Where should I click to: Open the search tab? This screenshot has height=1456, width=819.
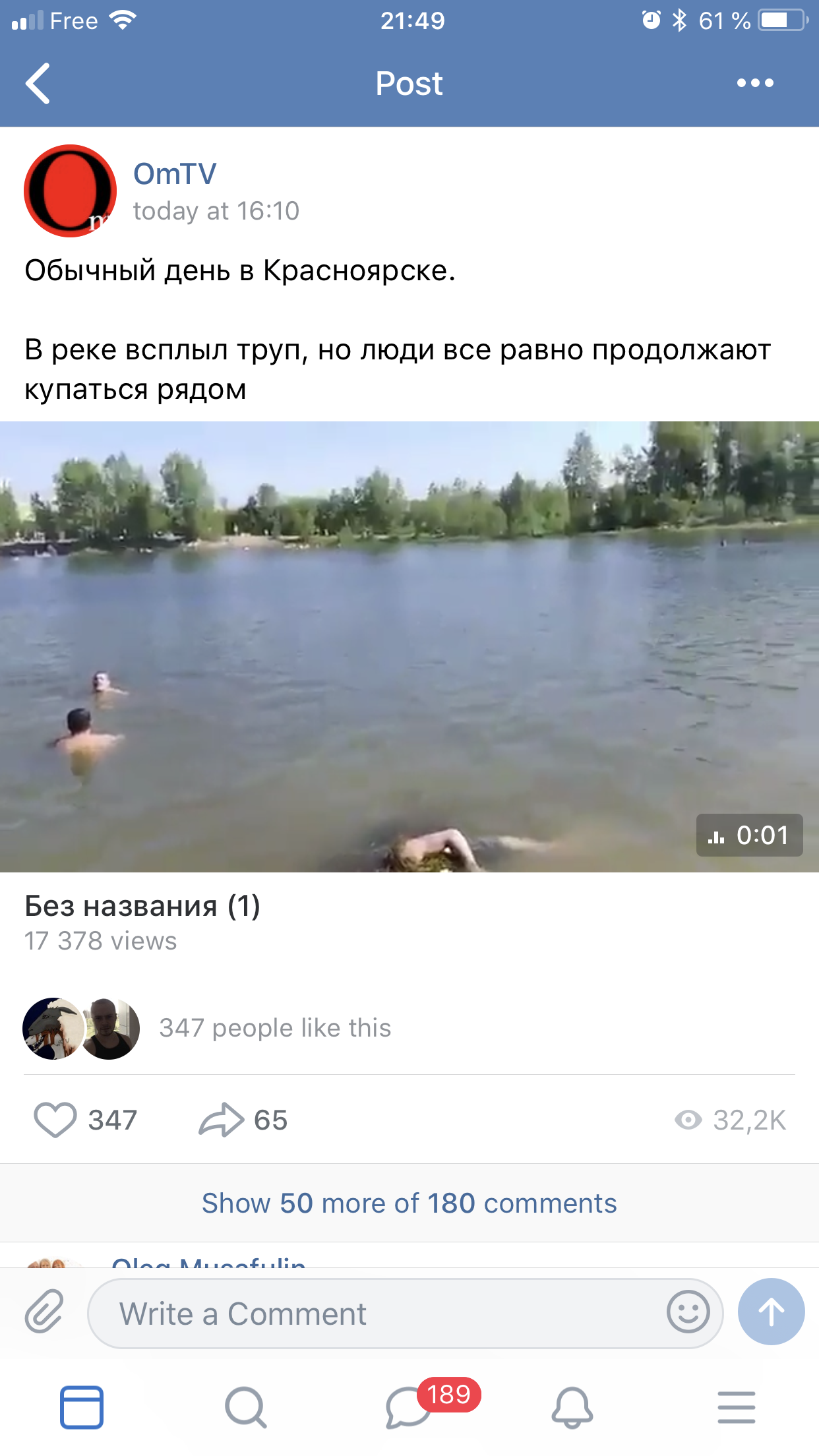[246, 1407]
